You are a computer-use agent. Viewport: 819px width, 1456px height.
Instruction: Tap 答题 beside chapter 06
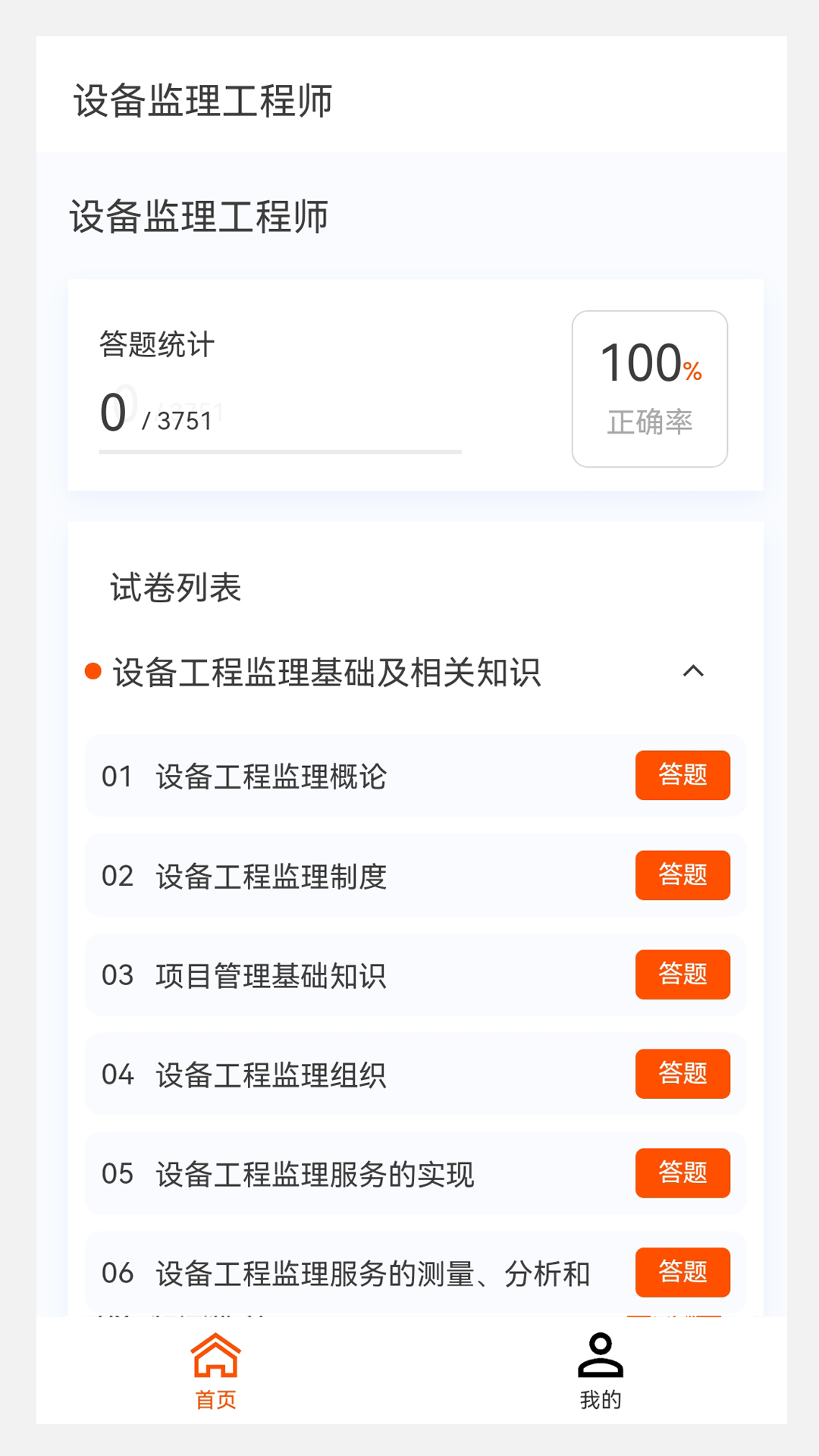click(x=682, y=1273)
